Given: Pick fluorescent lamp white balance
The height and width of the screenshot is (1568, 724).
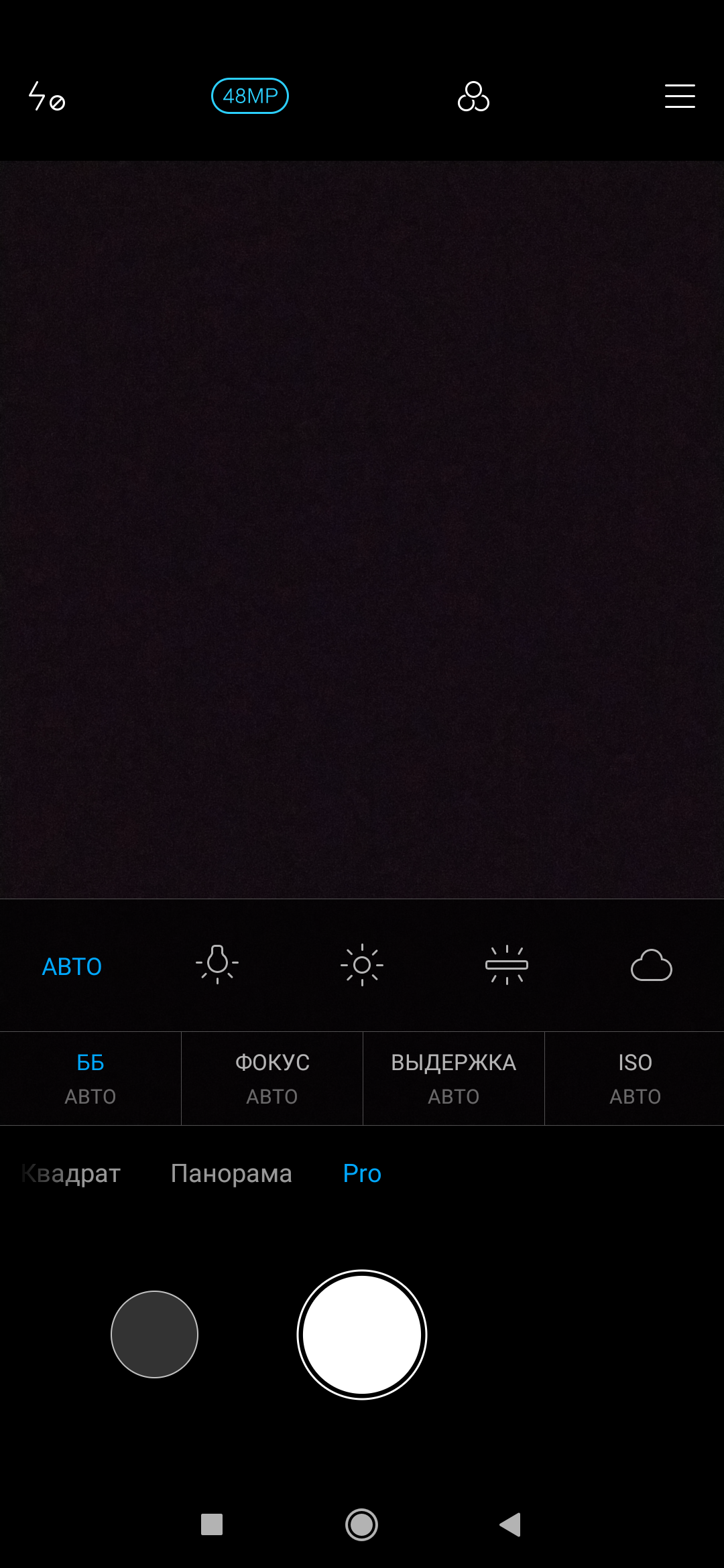Looking at the screenshot, I should 507,965.
